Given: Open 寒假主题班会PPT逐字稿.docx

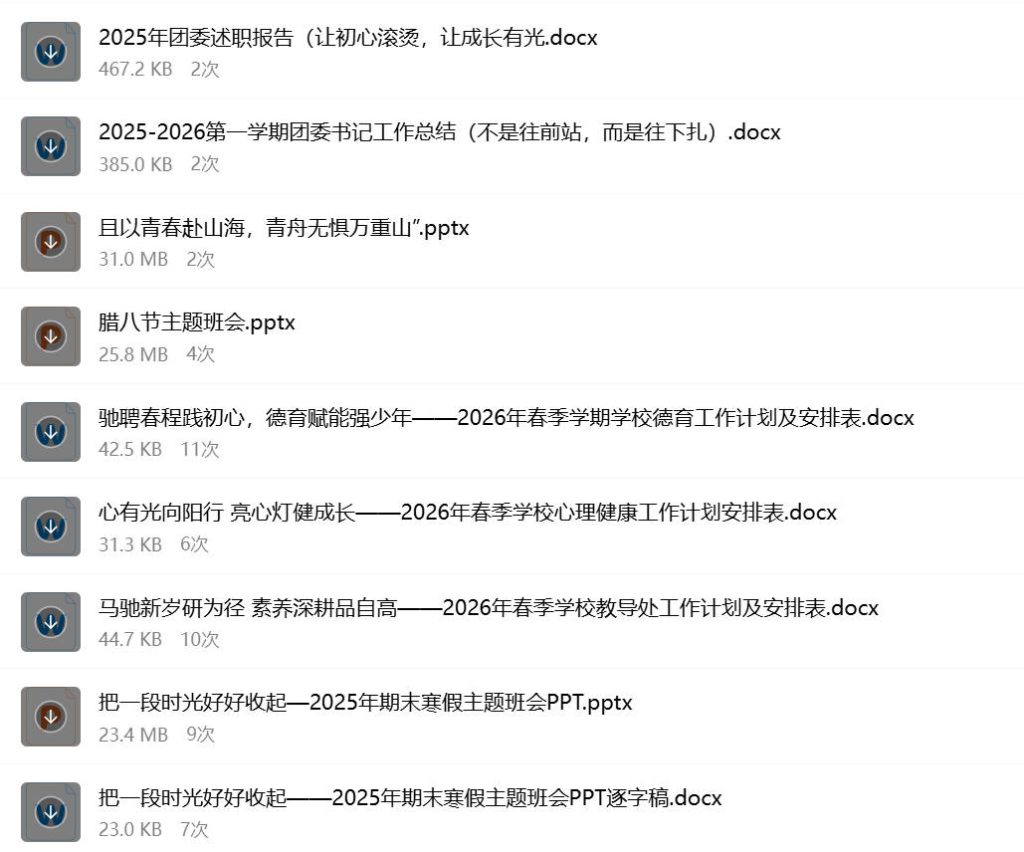Looking at the screenshot, I should point(410,798).
